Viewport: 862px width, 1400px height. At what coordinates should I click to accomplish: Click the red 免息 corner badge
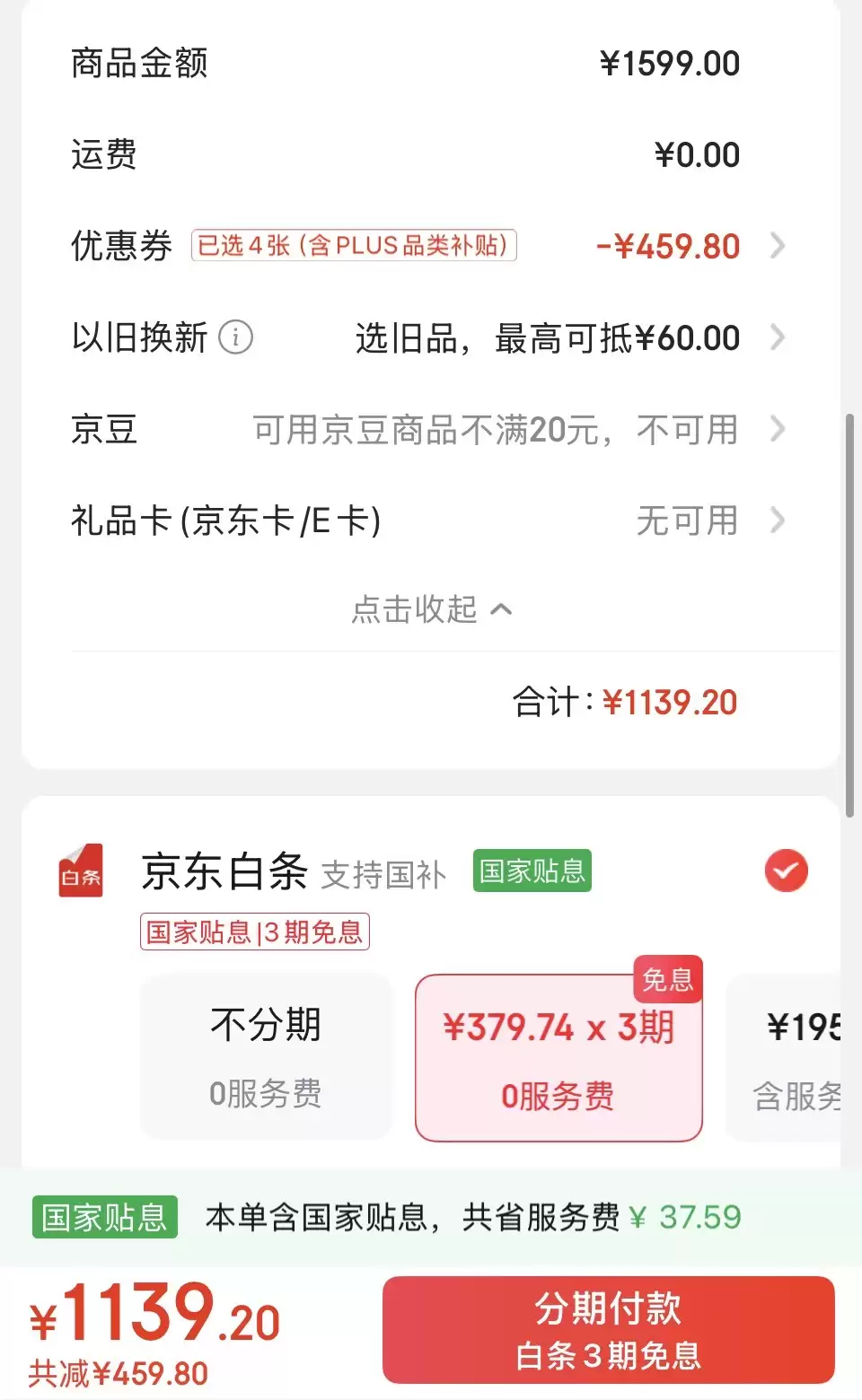667,981
